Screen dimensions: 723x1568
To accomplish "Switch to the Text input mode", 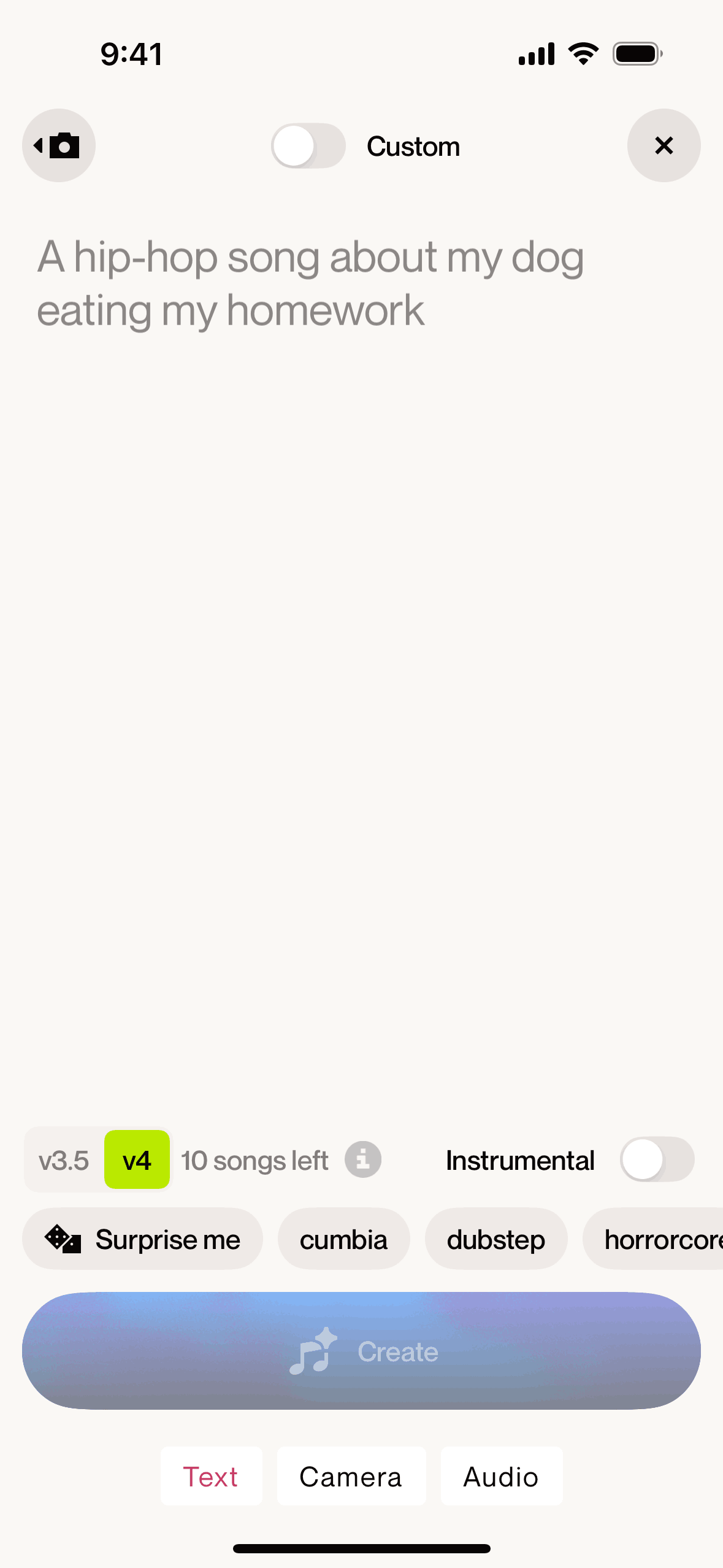I will [x=211, y=1476].
